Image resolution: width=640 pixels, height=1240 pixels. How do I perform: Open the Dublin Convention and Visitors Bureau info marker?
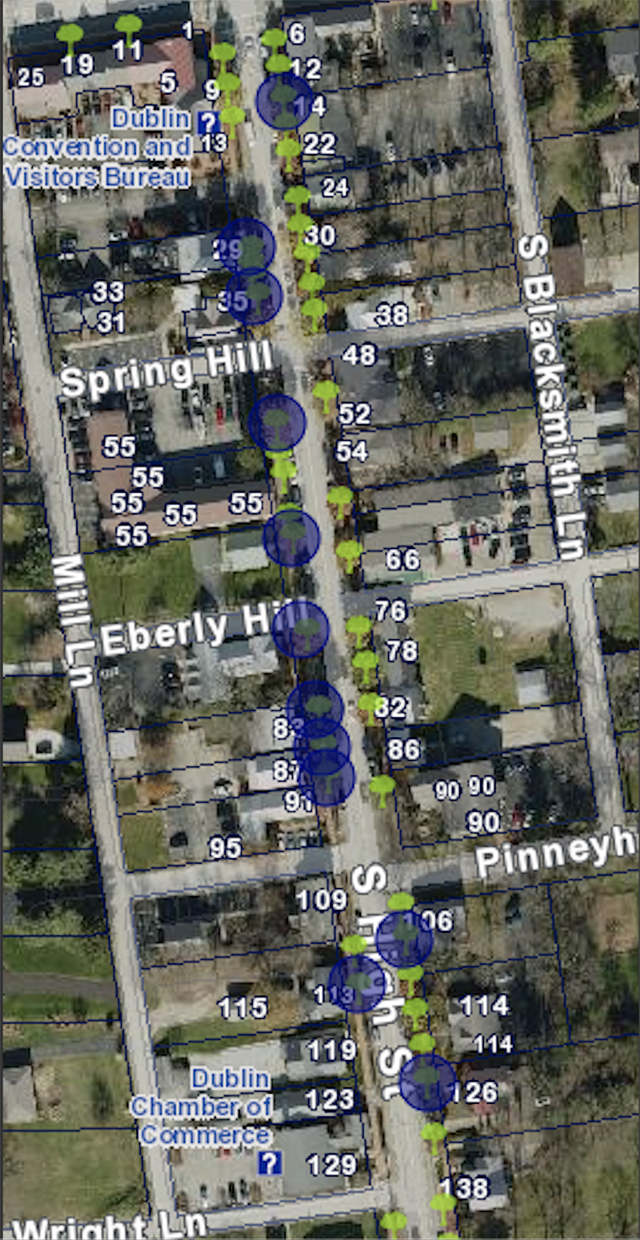point(207,124)
